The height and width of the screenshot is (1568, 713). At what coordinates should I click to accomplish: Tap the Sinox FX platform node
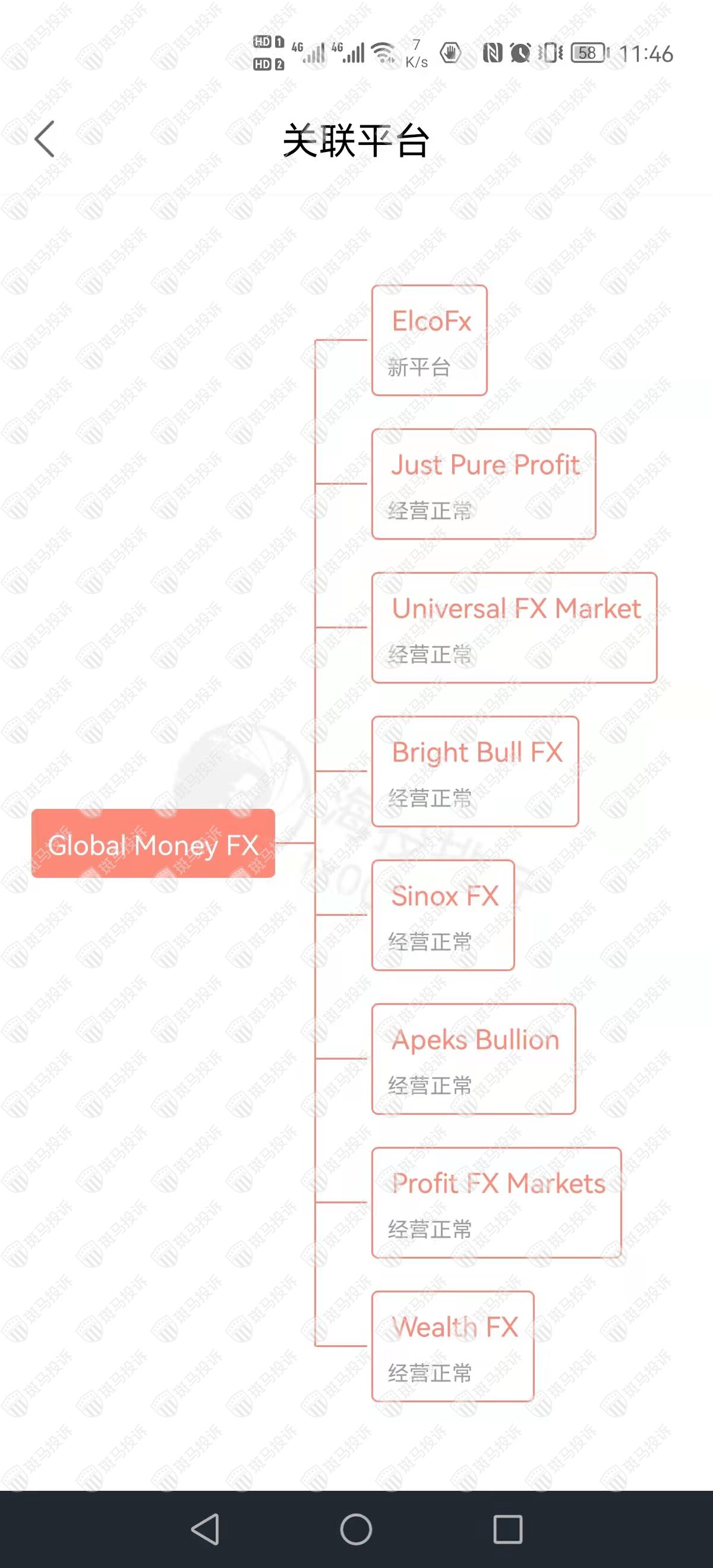pos(443,915)
